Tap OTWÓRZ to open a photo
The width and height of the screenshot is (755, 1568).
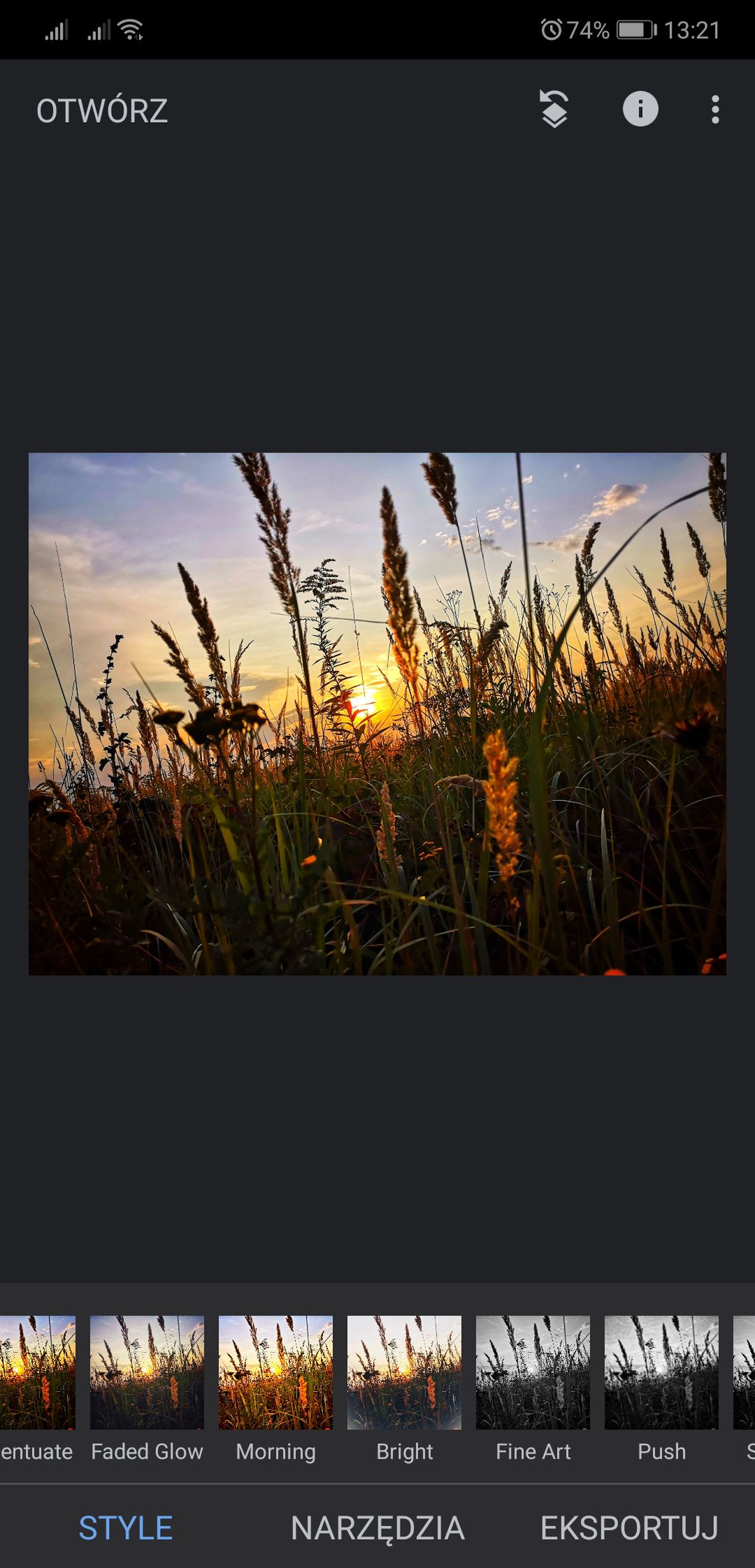coord(102,110)
